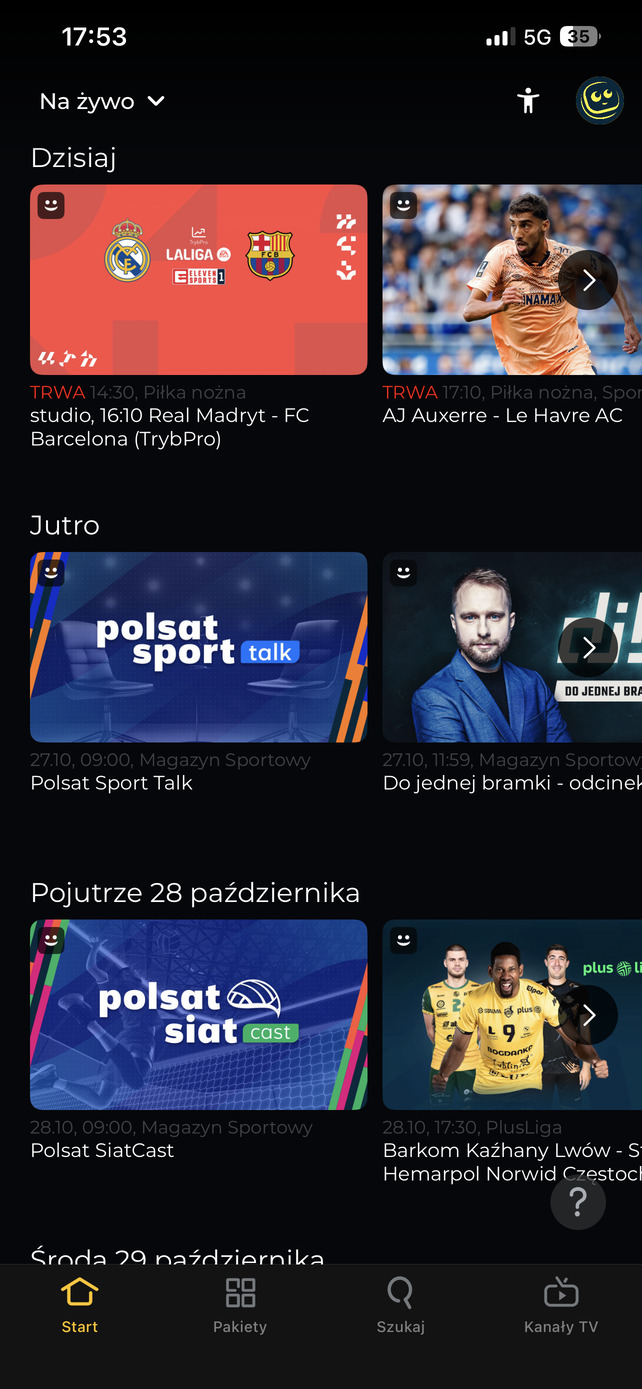Open Polsat Sport Talk programme
The height and width of the screenshot is (1389, 642).
click(x=199, y=647)
